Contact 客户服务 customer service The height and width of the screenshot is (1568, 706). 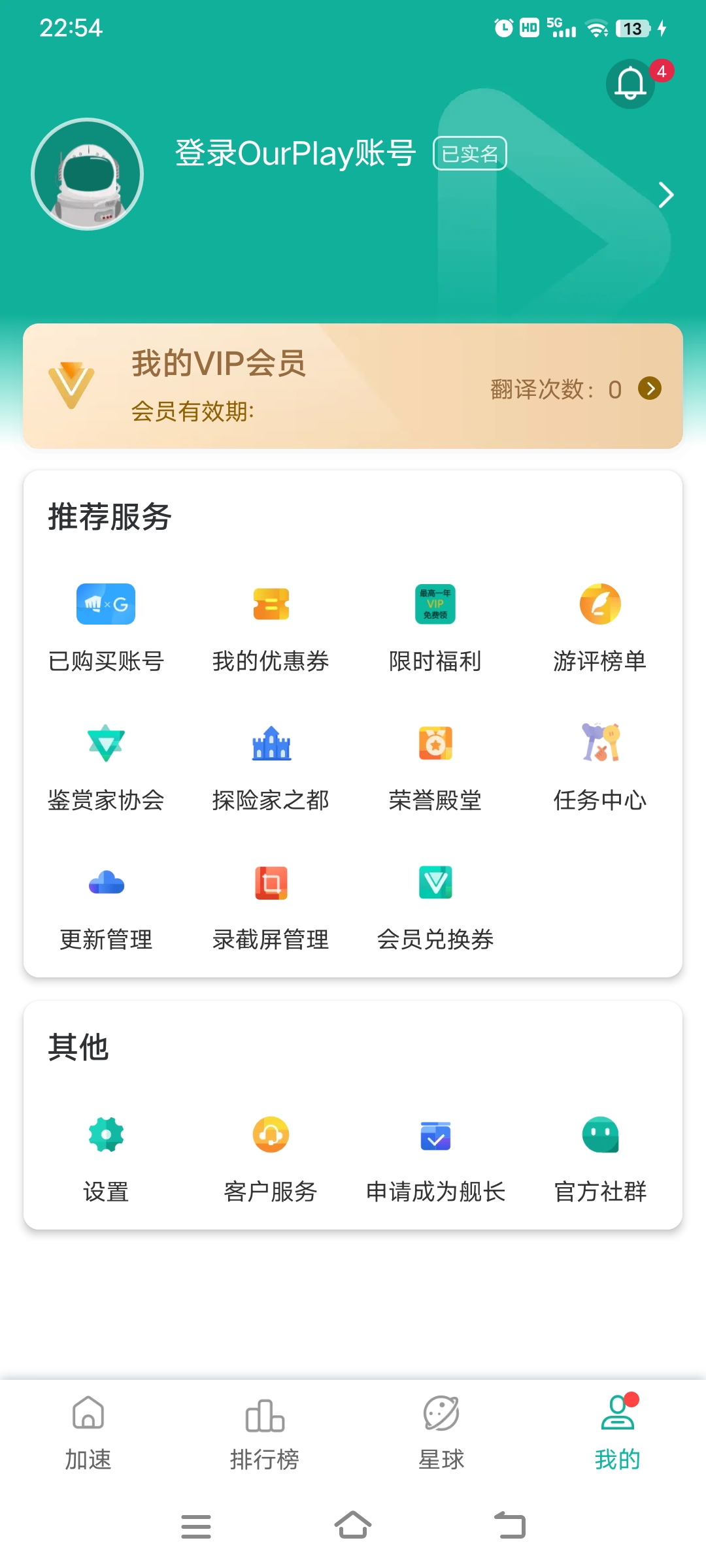click(x=271, y=1158)
